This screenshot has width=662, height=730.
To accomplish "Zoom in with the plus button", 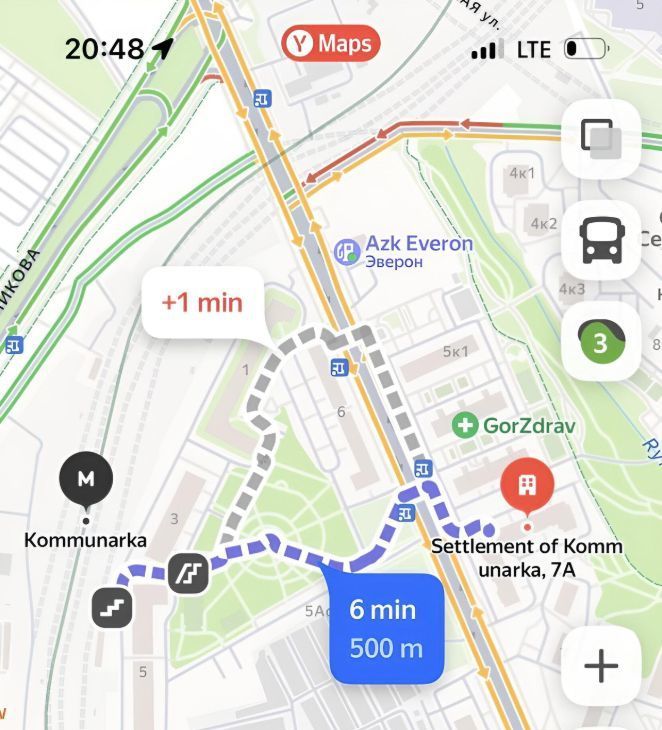I will click(601, 665).
